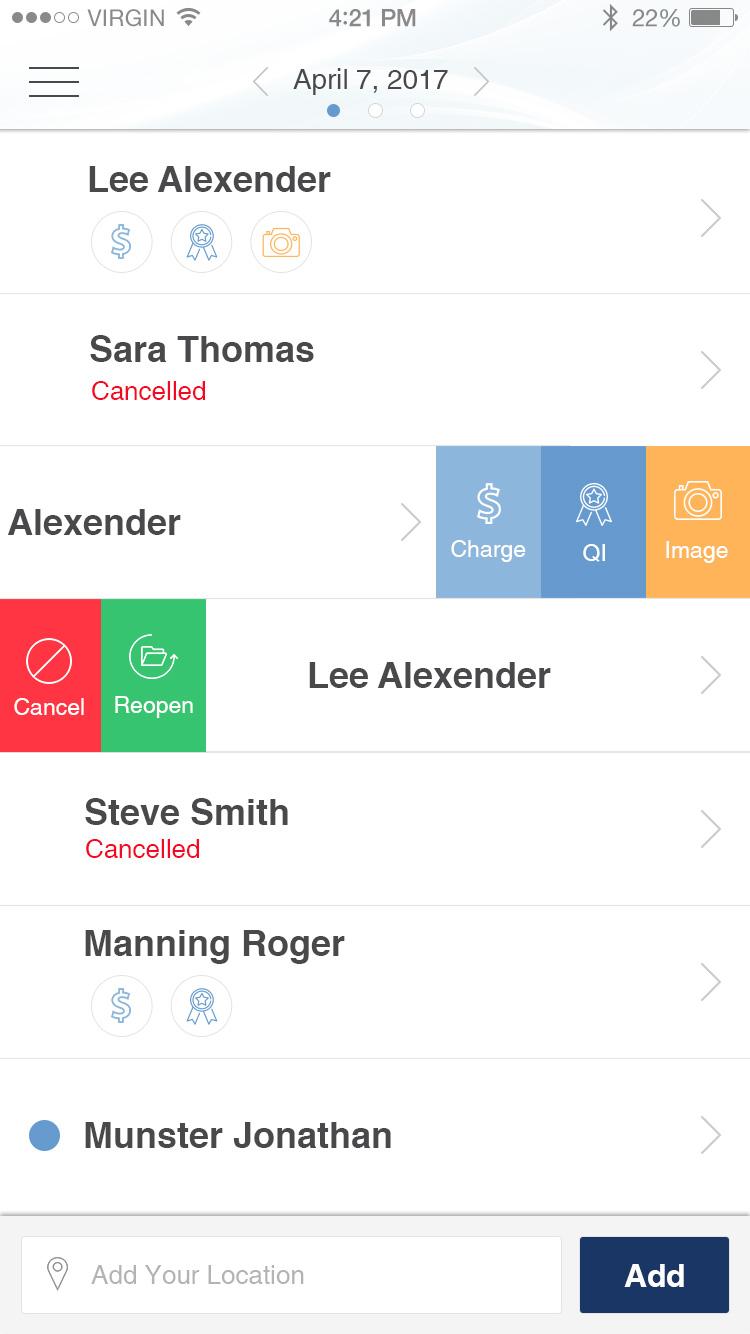Tap the dollar icon under the top Lee Alexender row
The height and width of the screenshot is (1334, 750).
coord(121,242)
